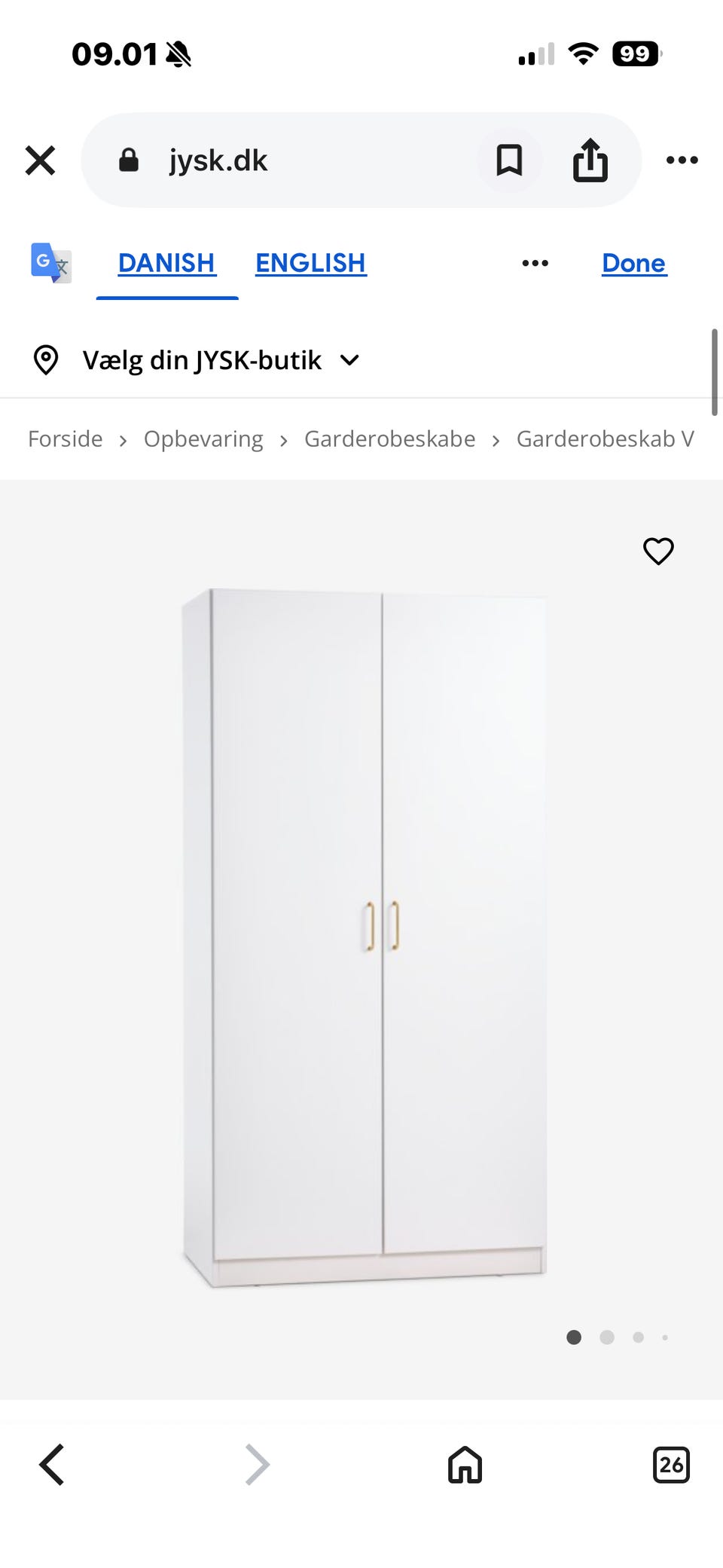
Task: Close the translation page with the X
Action: tap(39, 160)
